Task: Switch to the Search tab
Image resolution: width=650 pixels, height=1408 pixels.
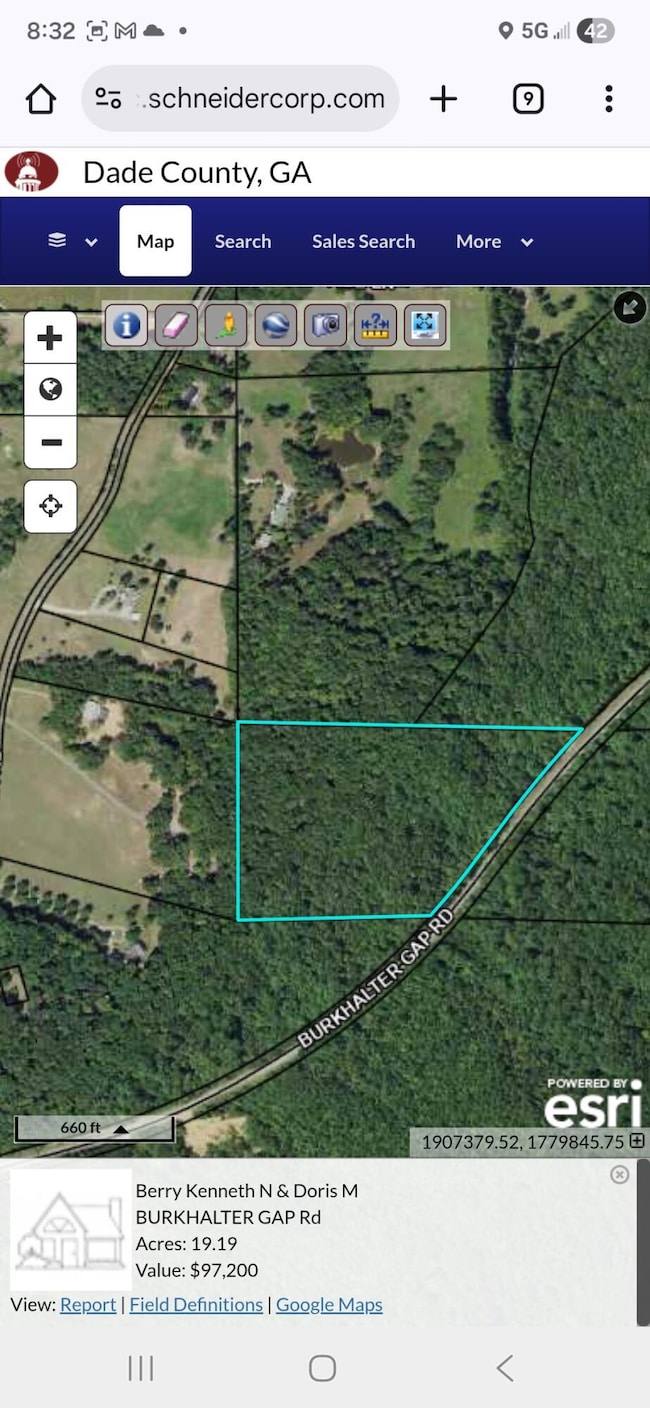Action: [x=243, y=241]
